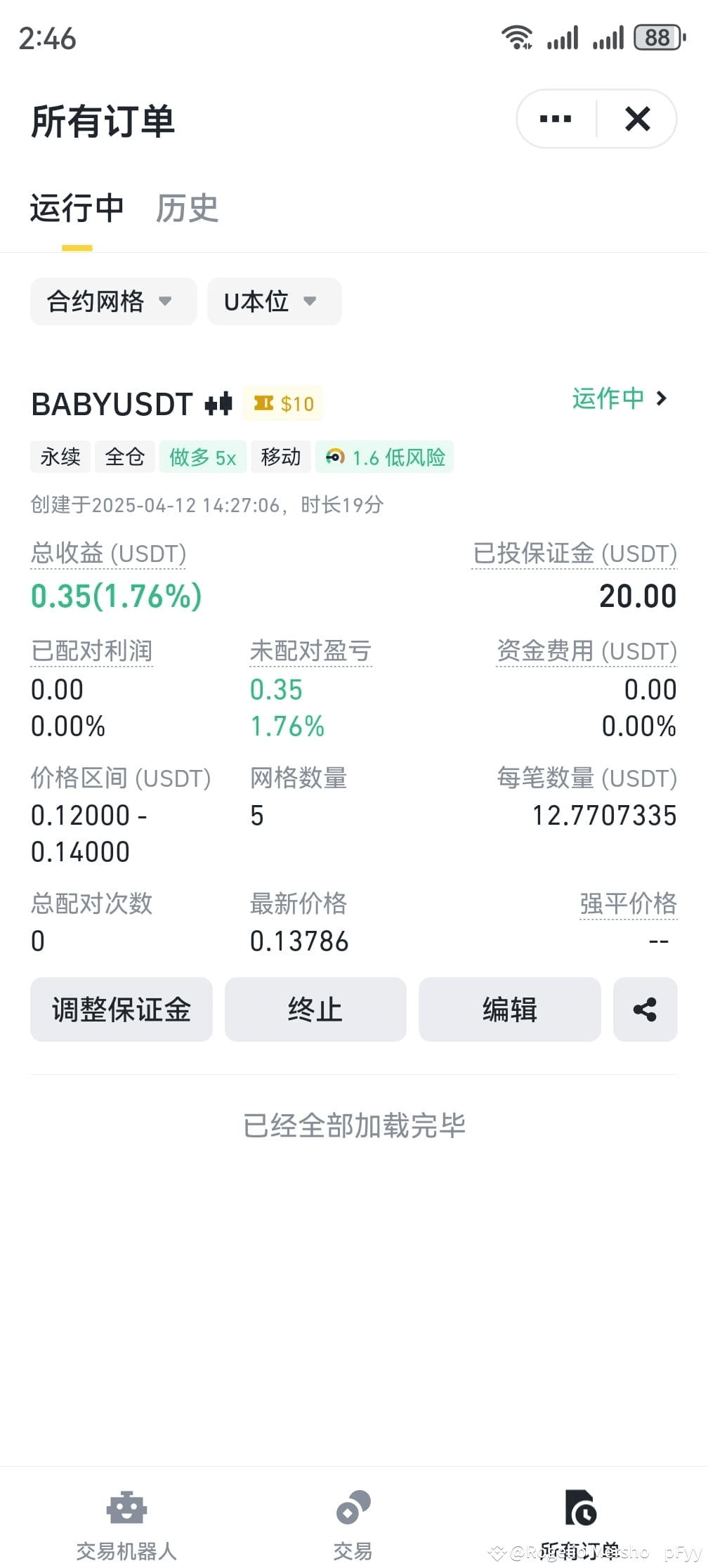Screen dimensions: 708x1568
Task: Toggle the 移动 trailing mode tag
Action: [280, 457]
